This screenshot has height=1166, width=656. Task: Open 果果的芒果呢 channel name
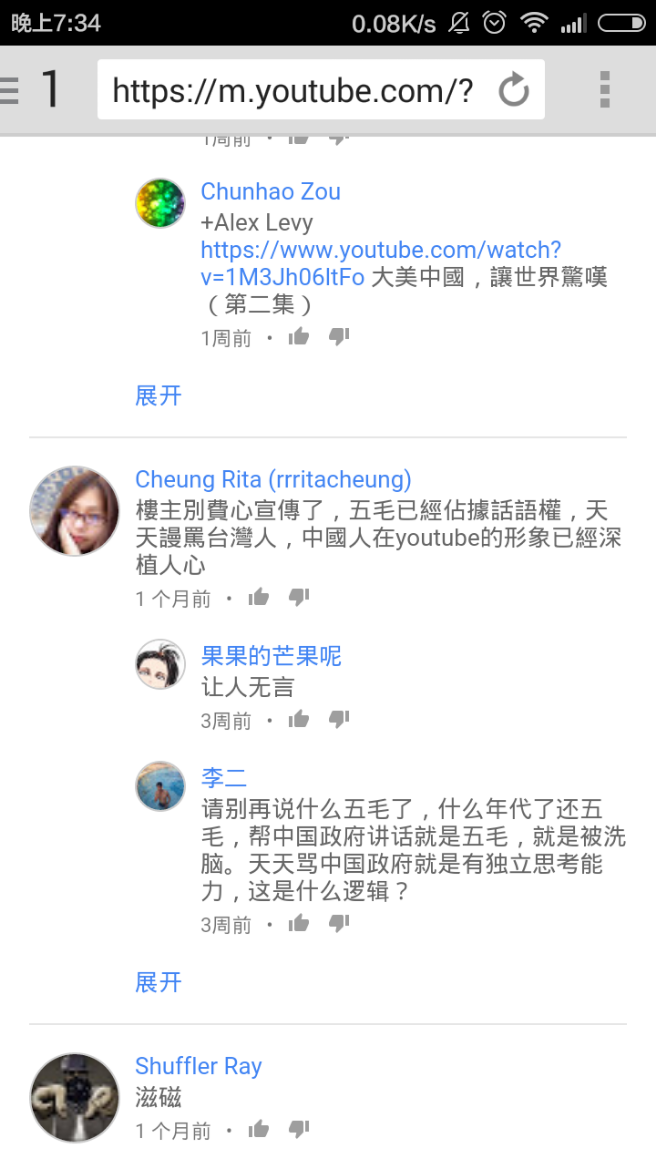pyautogui.click(x=271, y=656)
